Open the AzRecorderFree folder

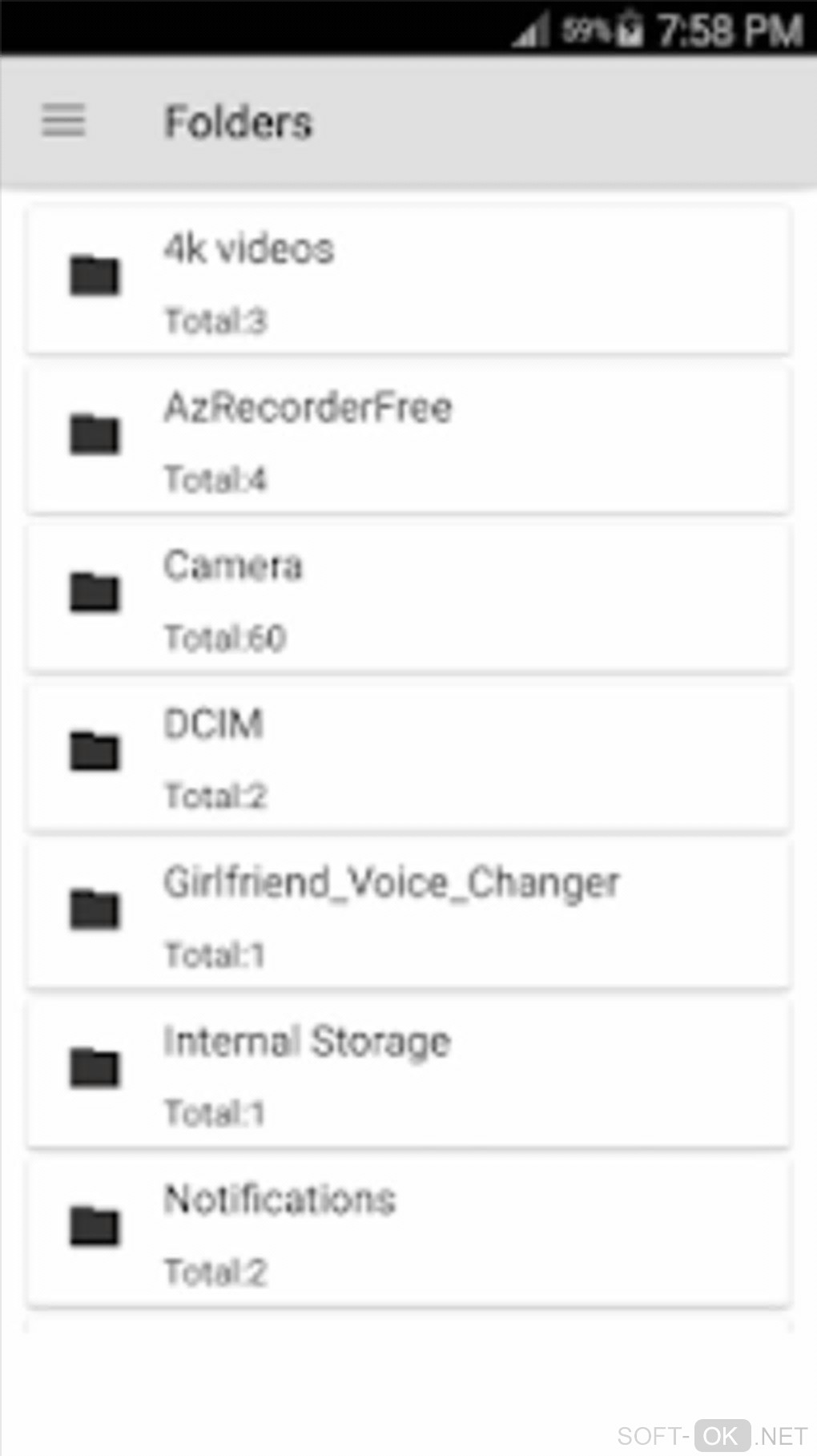pos(408,438)
